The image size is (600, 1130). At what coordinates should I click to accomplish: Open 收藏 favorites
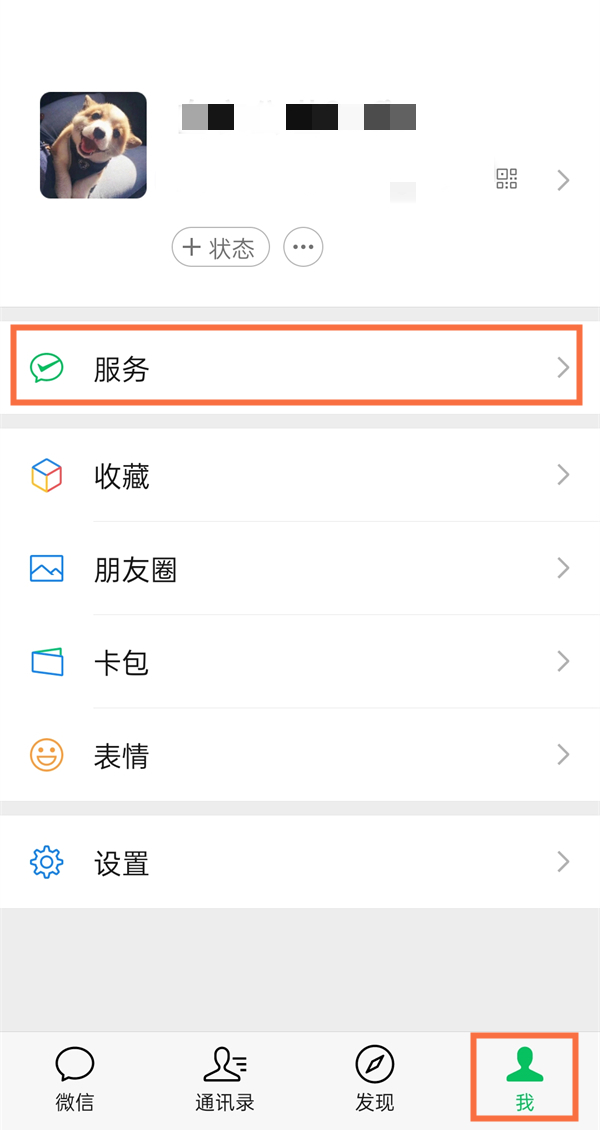pos(300,475)
